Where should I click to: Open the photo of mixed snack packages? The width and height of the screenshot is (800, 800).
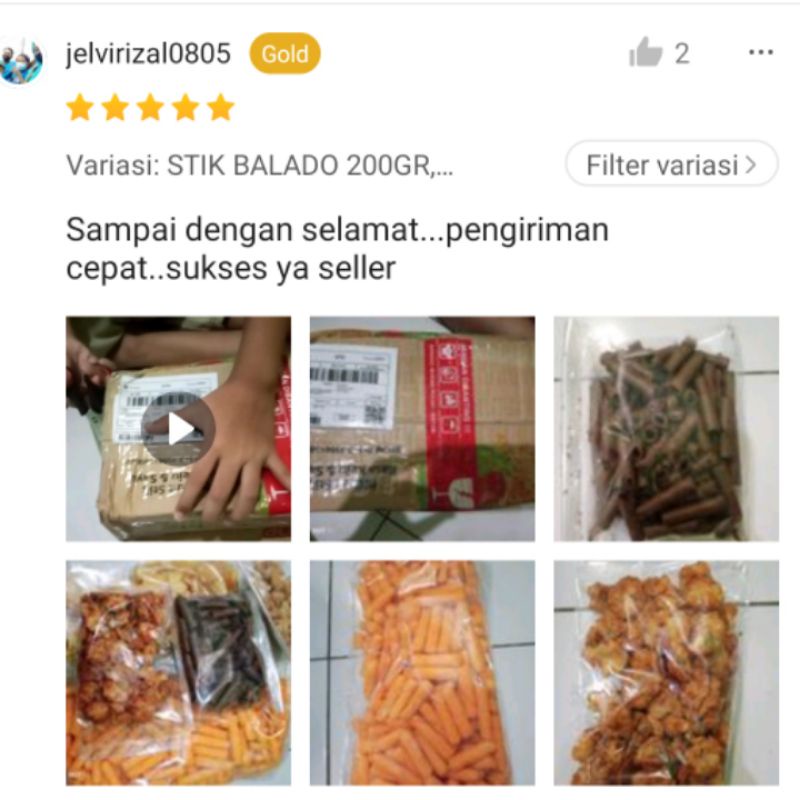pyautogui.click(x=178, y=672)
